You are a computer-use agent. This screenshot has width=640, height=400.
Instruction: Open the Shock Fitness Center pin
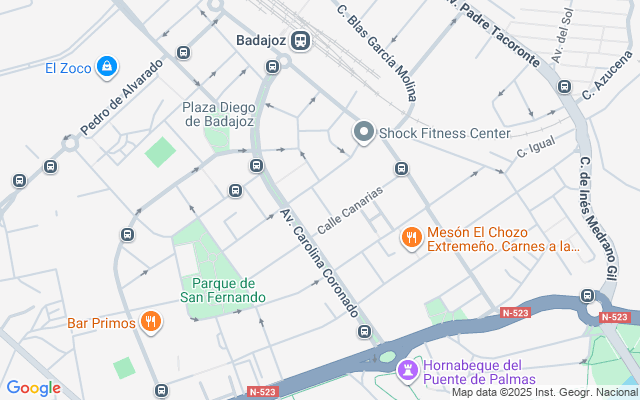[363, 132]
